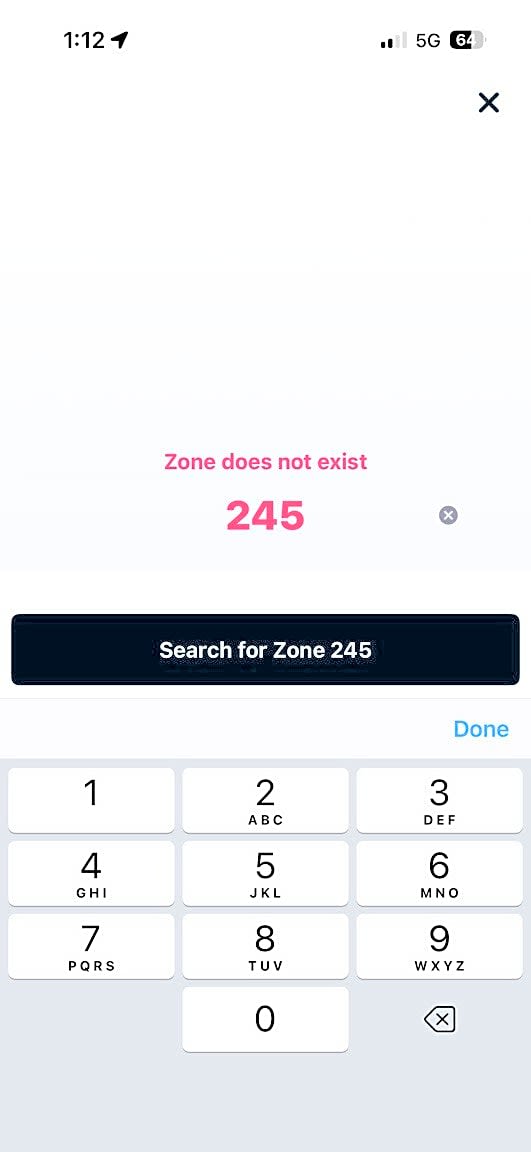Tap Done above the keypad
Viewport: 531px width, 1152px height.
pyautogui.click(x=481, y=729)
